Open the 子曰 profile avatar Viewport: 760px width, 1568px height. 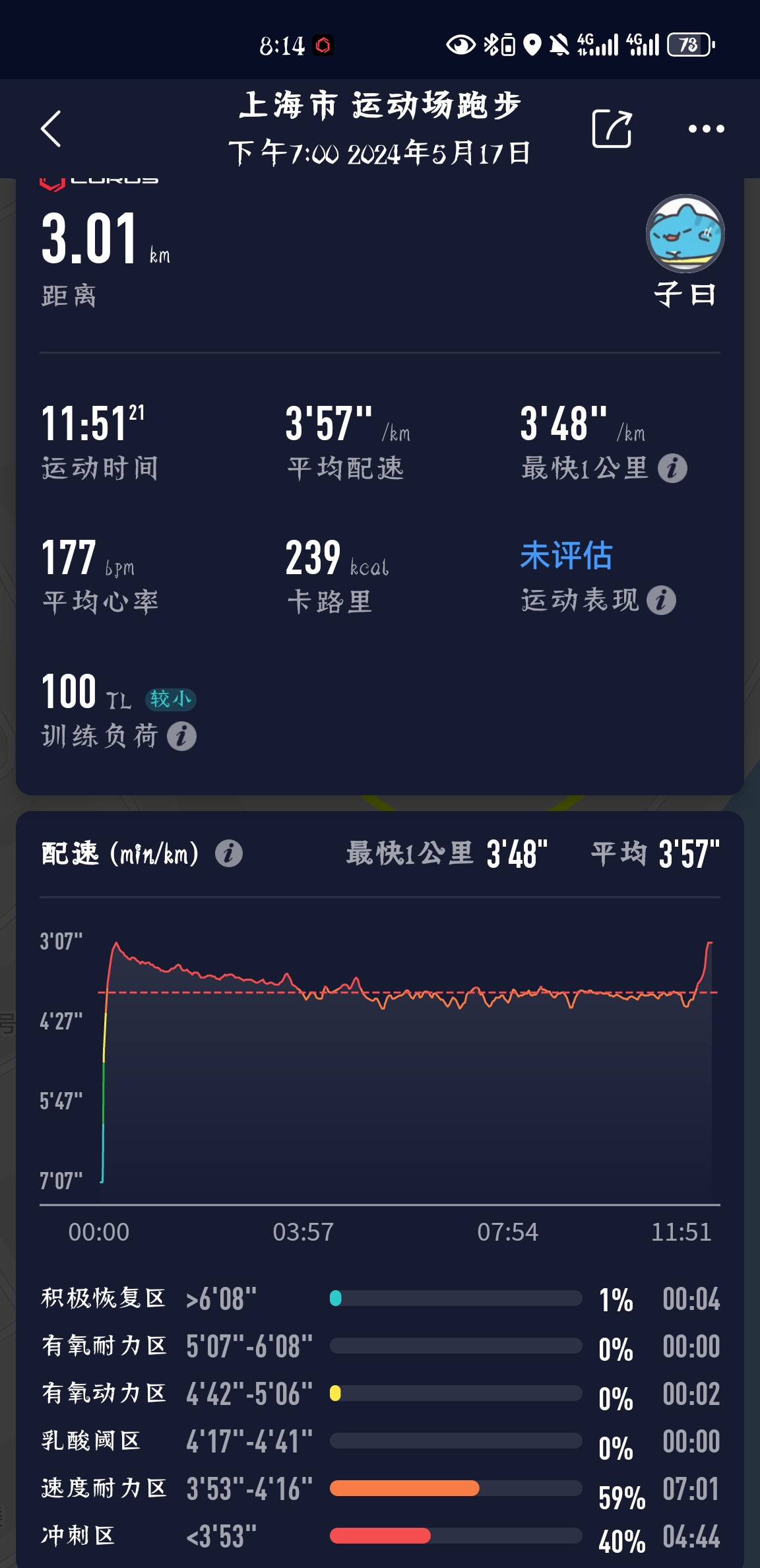tap(685, 234)
